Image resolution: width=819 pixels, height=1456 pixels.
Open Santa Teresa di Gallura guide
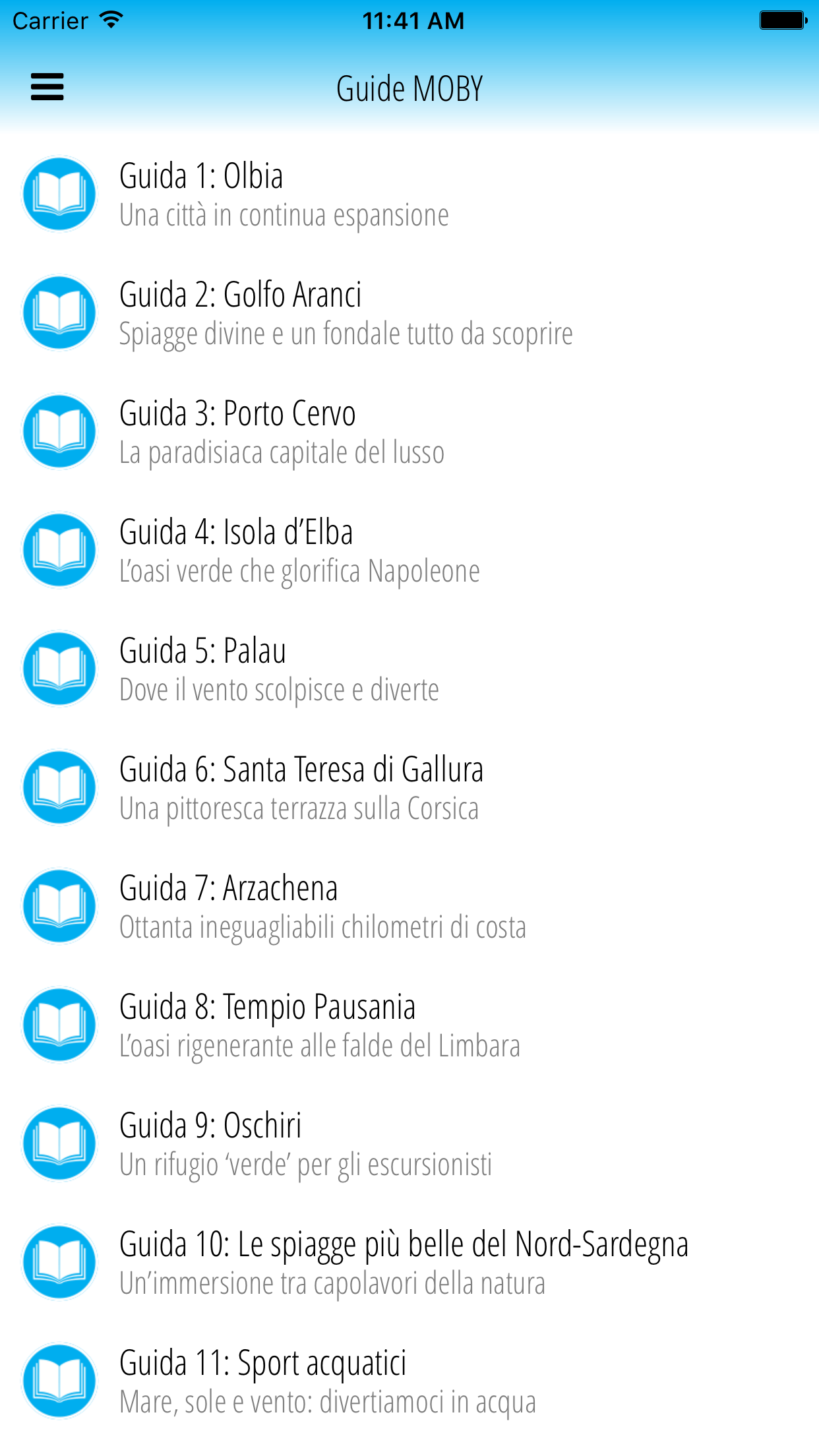[x=409, y=787]
